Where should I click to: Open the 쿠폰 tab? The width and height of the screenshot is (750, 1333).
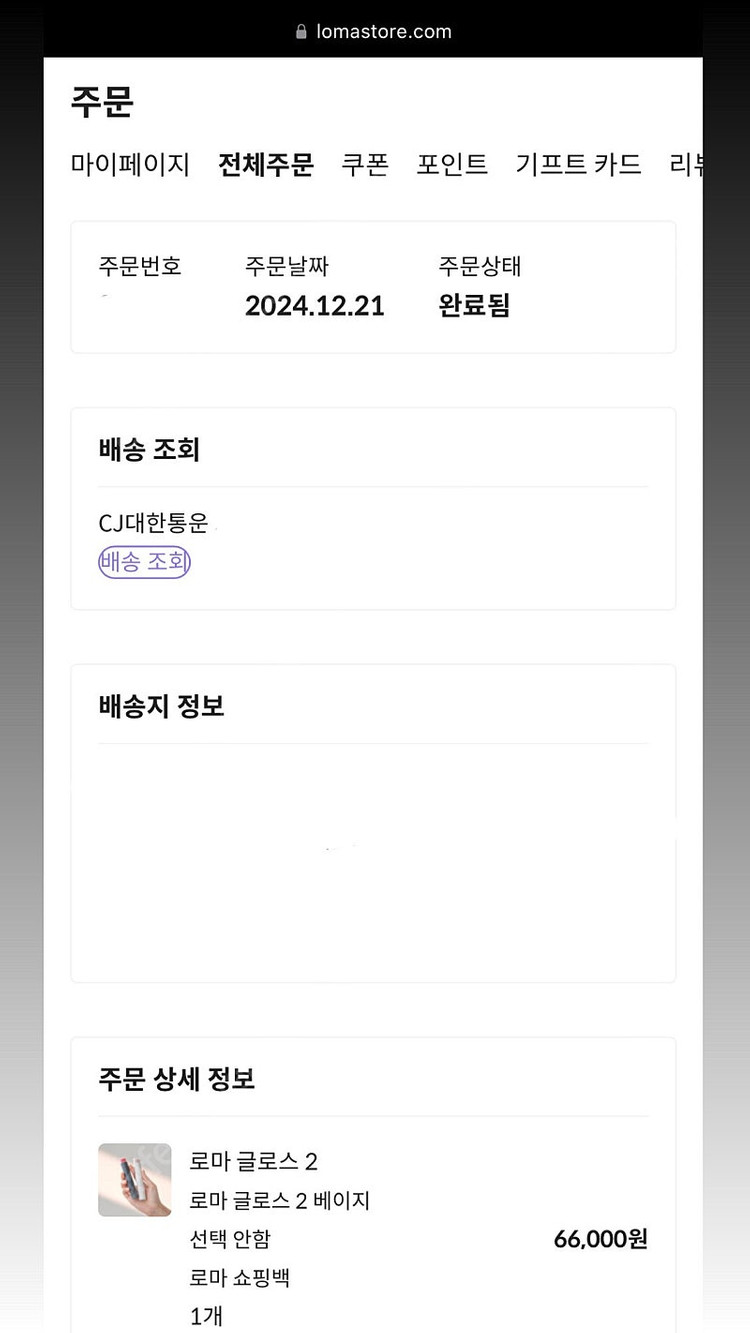(x=366, y=166)
